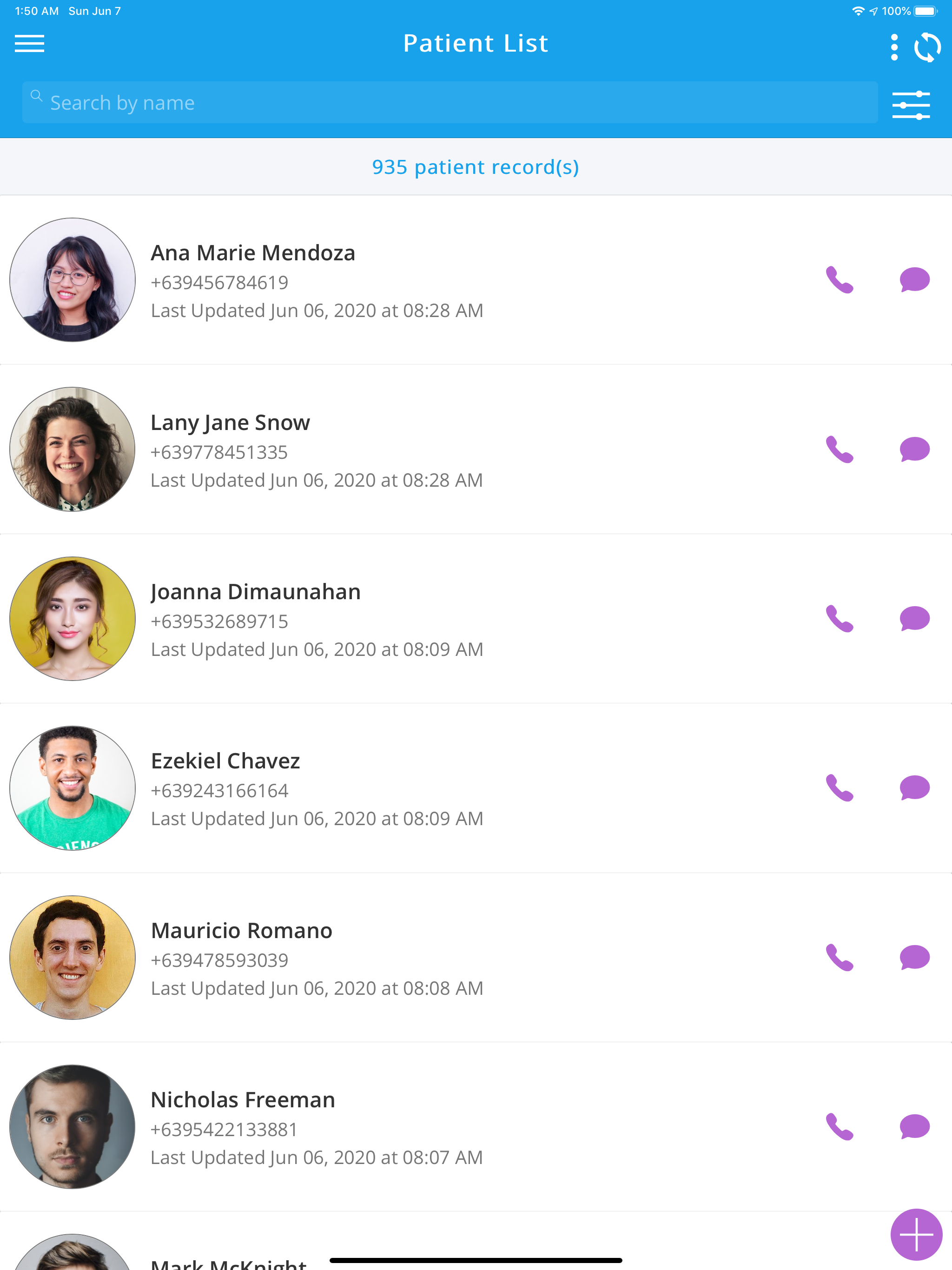The width and height of the screenshot is (952, 1270).
Task: Refresh the patient list
Action: point(927,46)
